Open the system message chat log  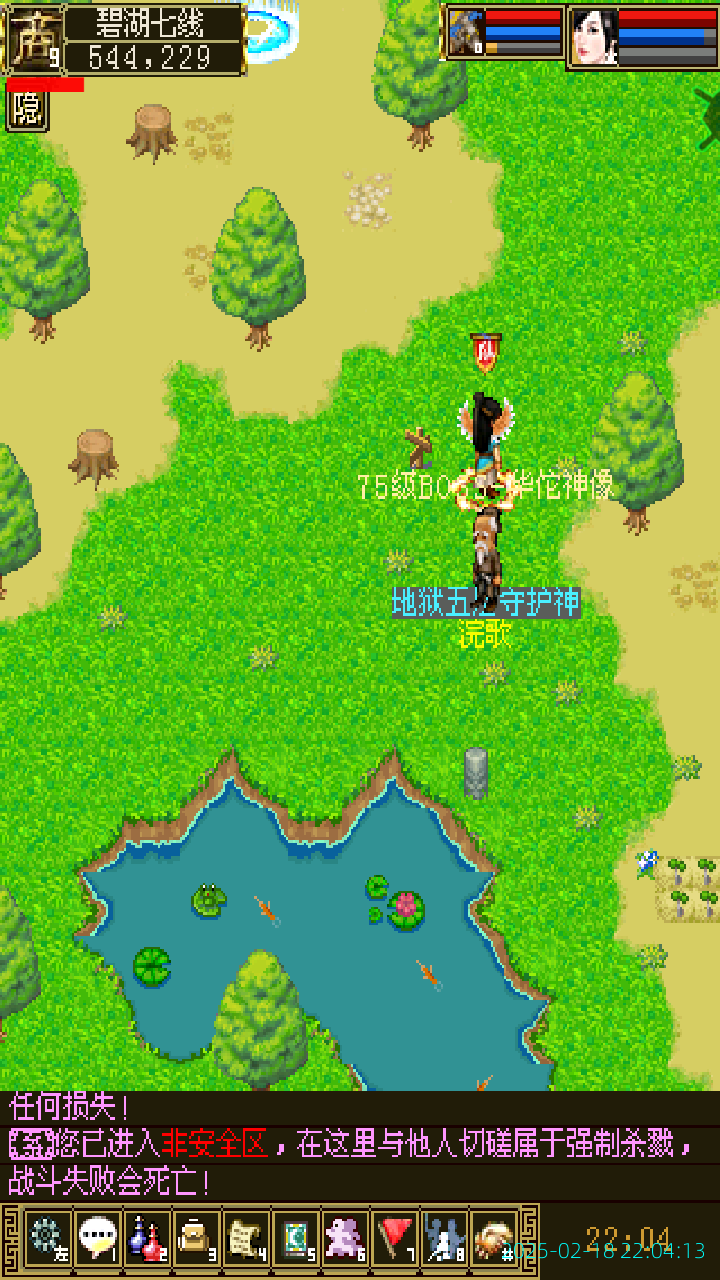360,1146
